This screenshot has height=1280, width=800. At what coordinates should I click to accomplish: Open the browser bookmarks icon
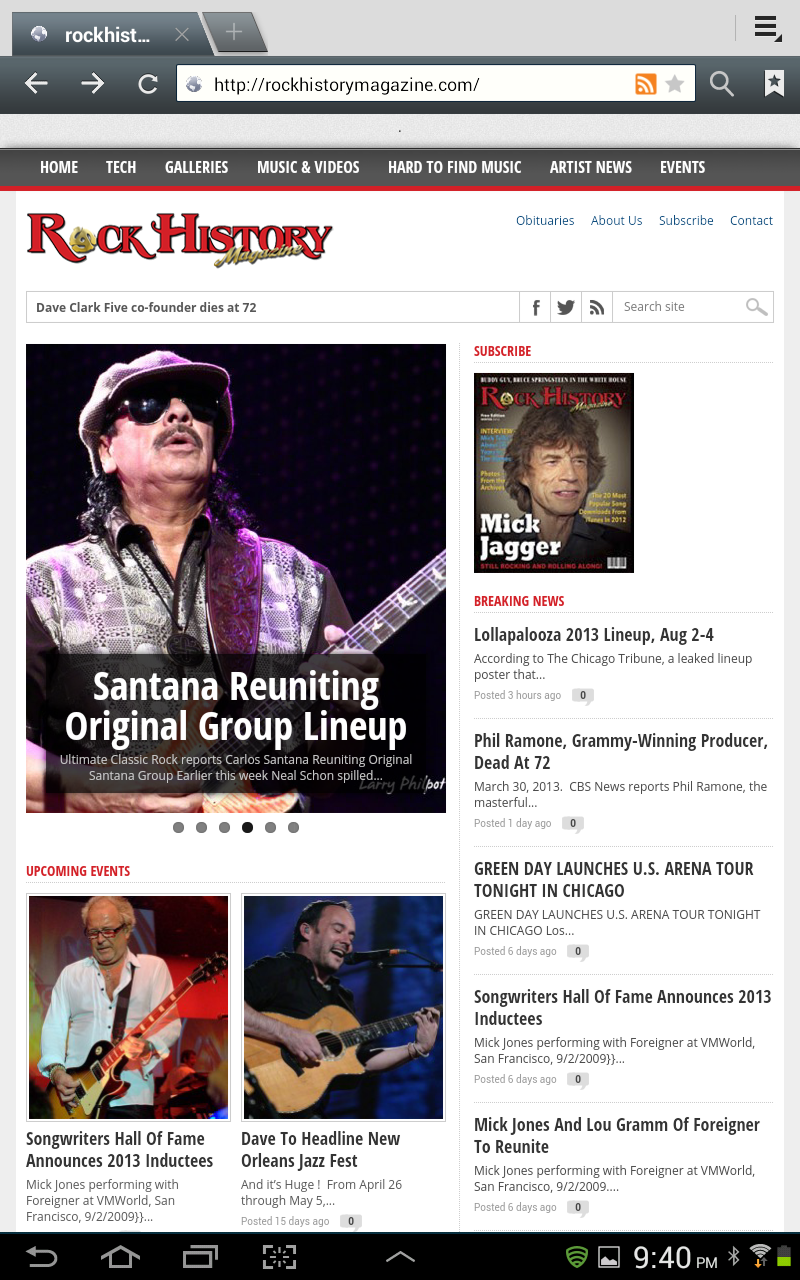(x=774, y=84)
